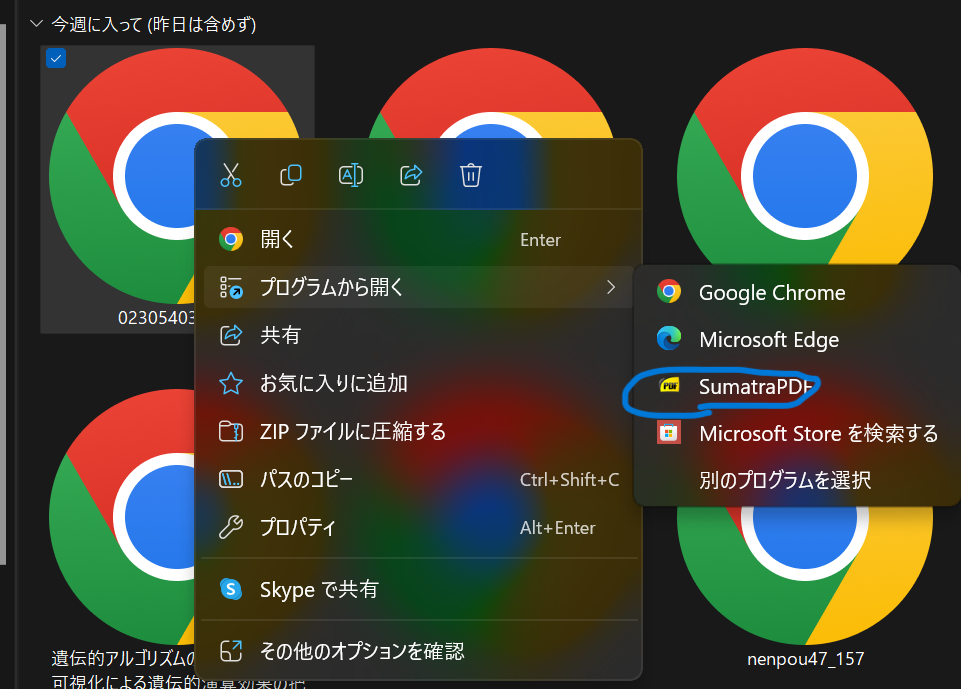Viewport: 961px width, 689px height.
Task: Tap the share arrow icon
Action: tap(411, 175)
